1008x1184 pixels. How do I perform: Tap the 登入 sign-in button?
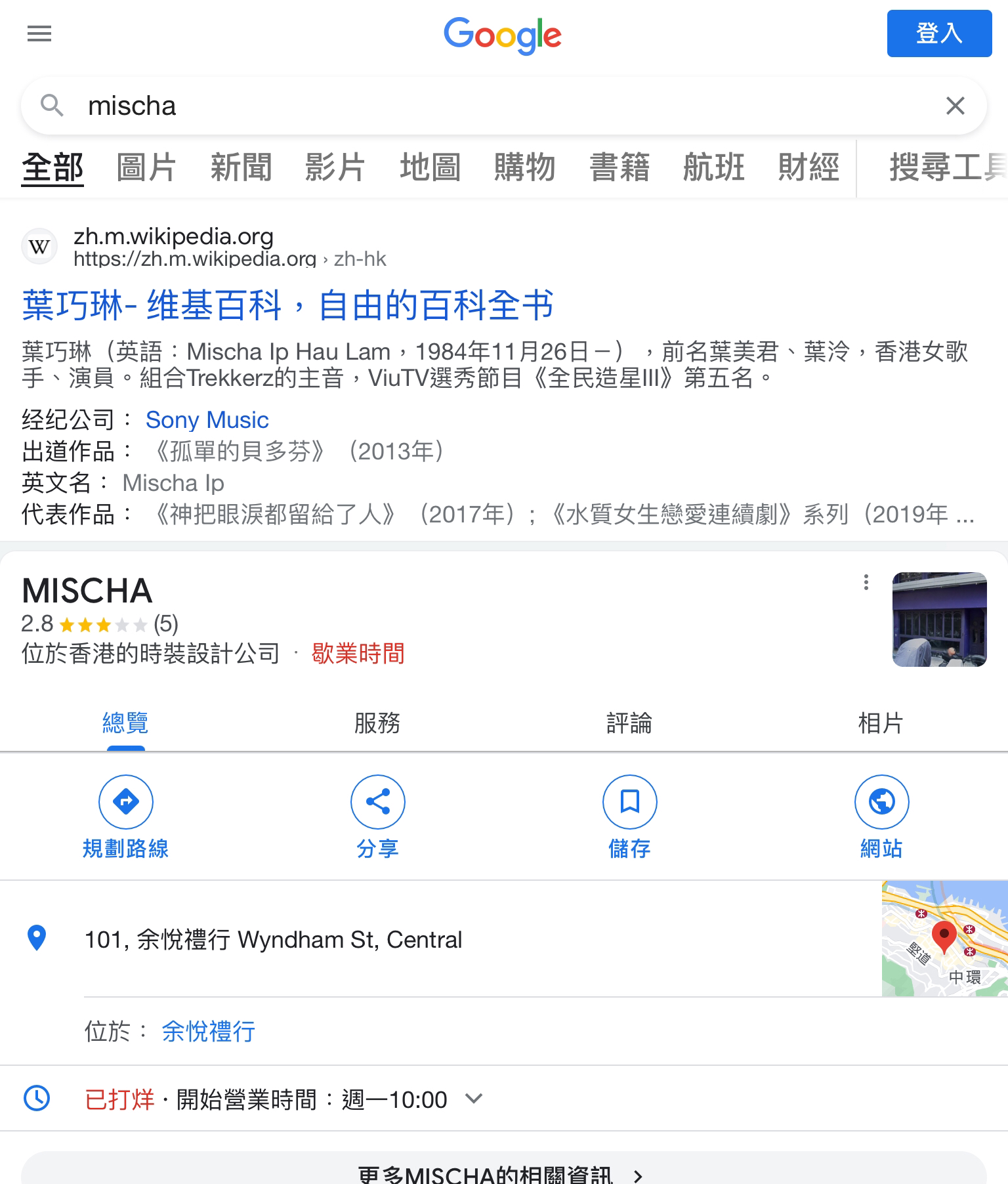938,33
